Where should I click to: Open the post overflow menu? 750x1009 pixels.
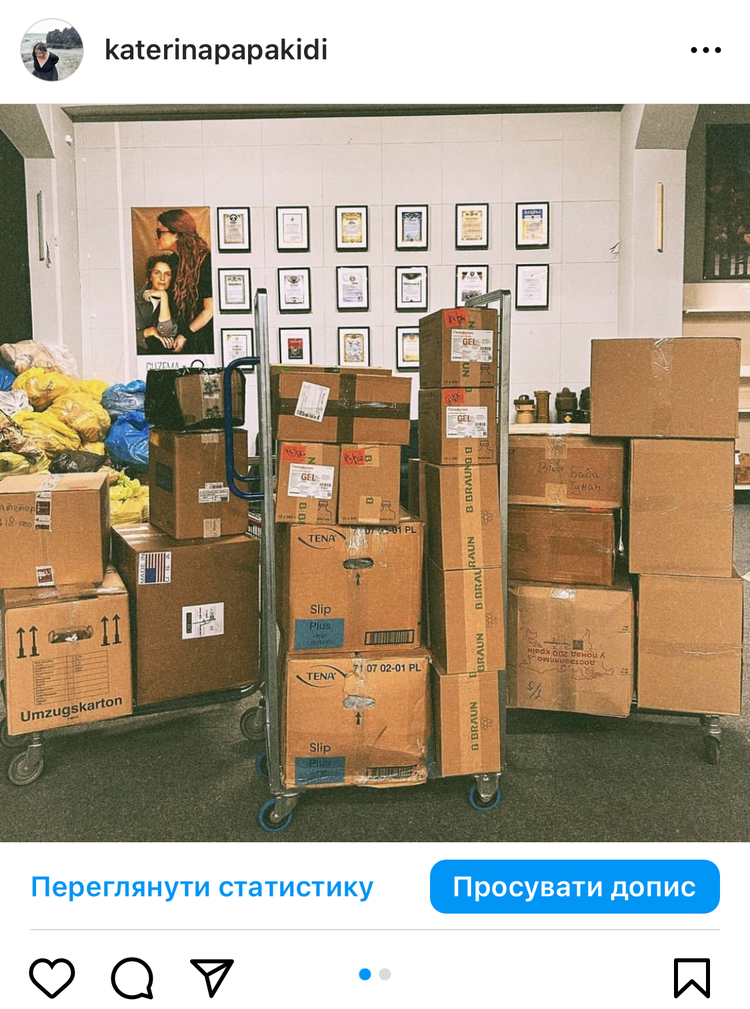coord(705,51)
